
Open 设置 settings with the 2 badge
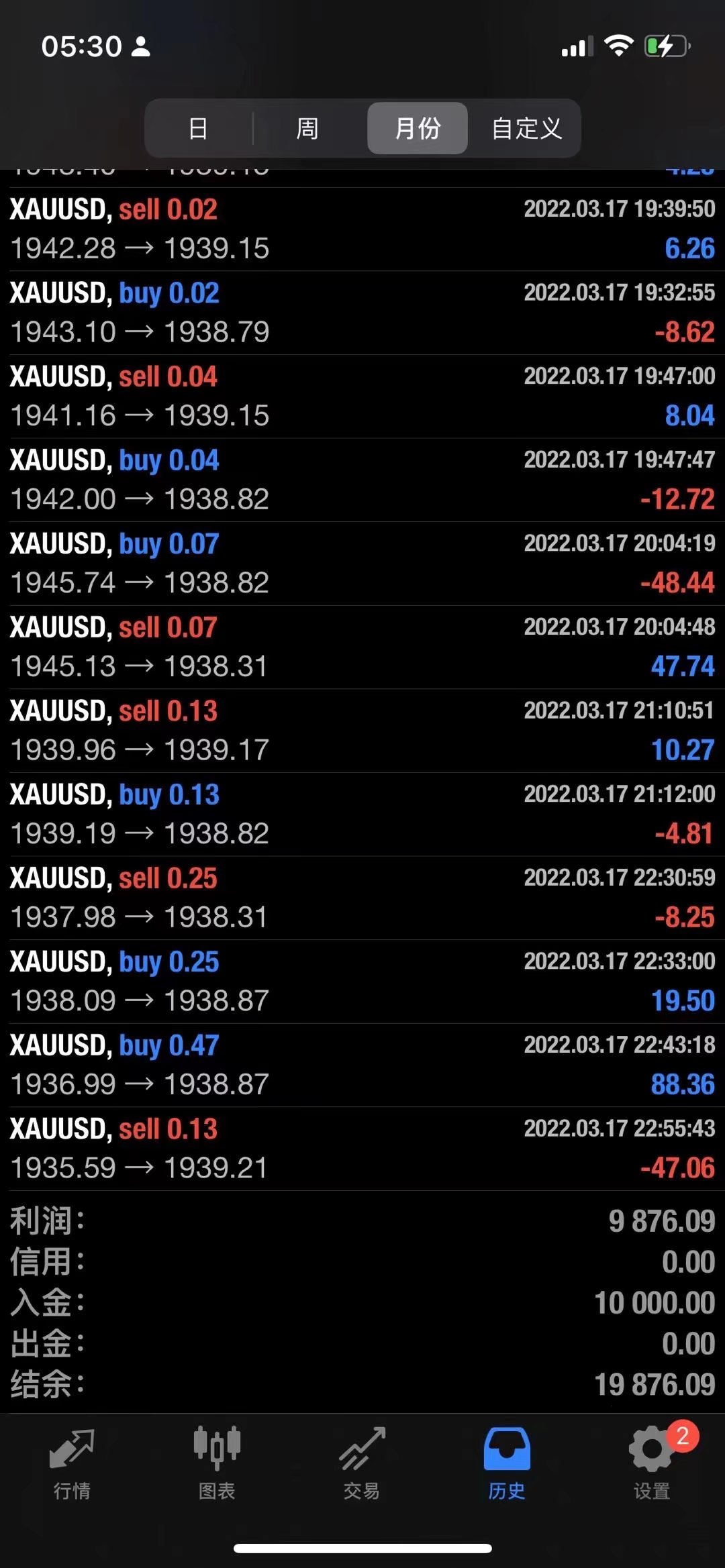coord(652,1463)
